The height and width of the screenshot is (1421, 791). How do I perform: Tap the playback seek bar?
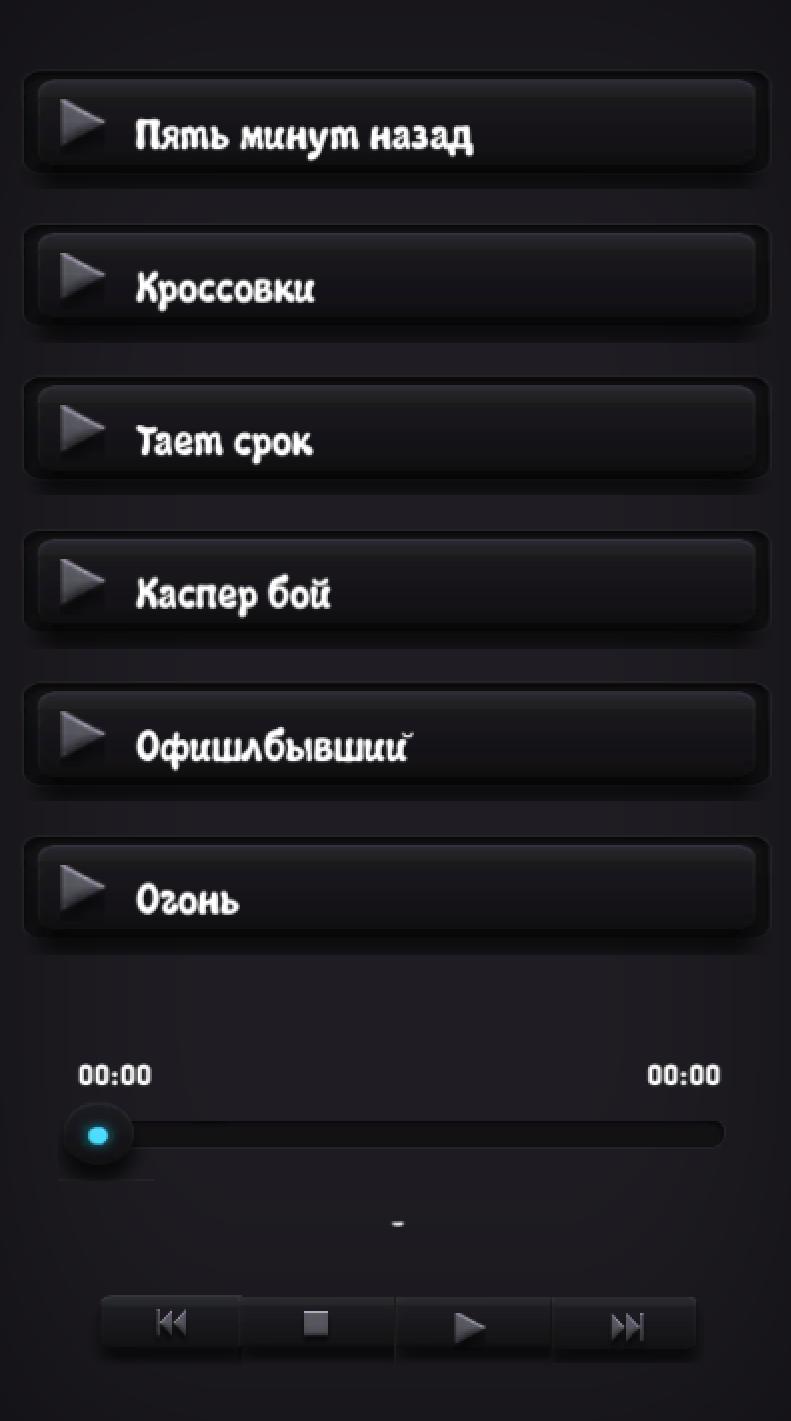400,1135
